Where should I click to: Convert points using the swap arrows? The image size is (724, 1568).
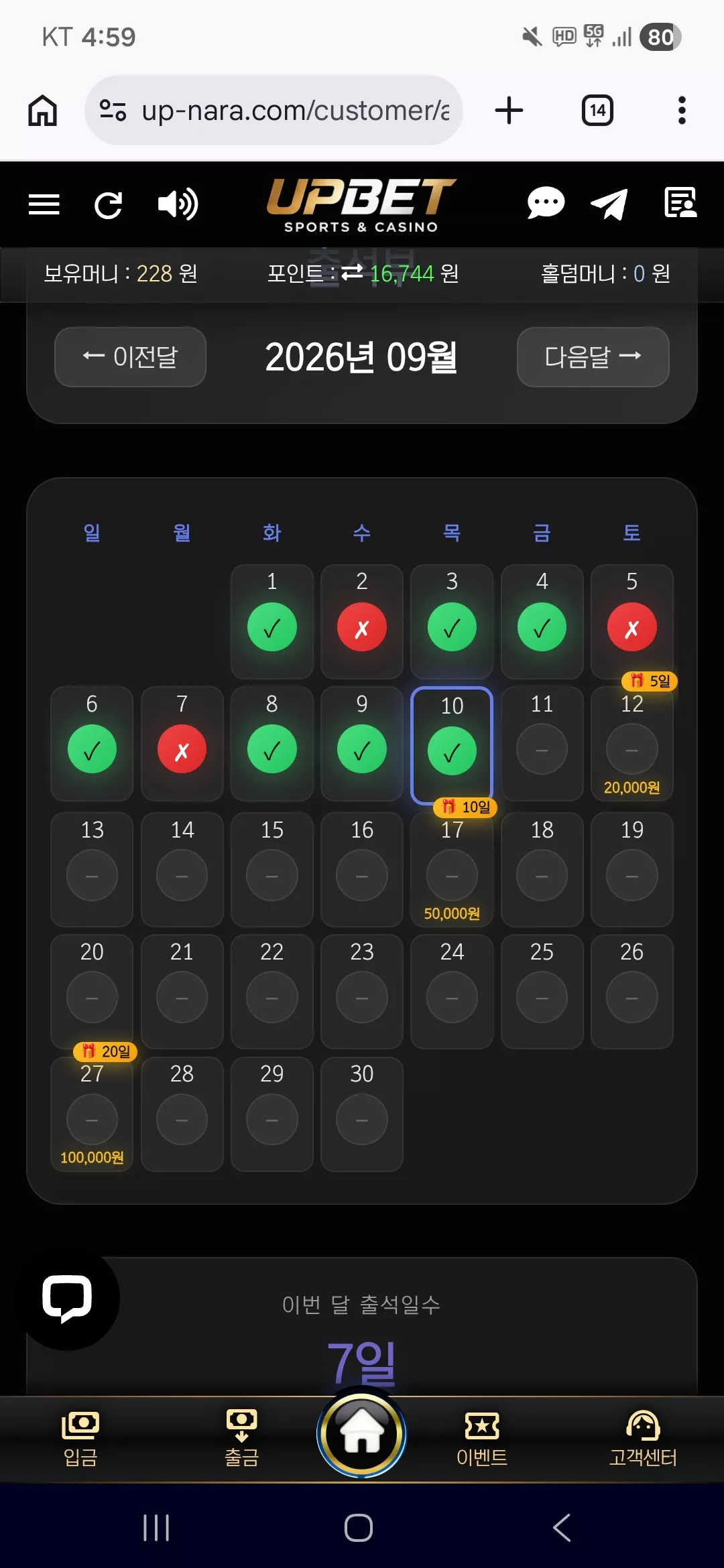point(352,273)
